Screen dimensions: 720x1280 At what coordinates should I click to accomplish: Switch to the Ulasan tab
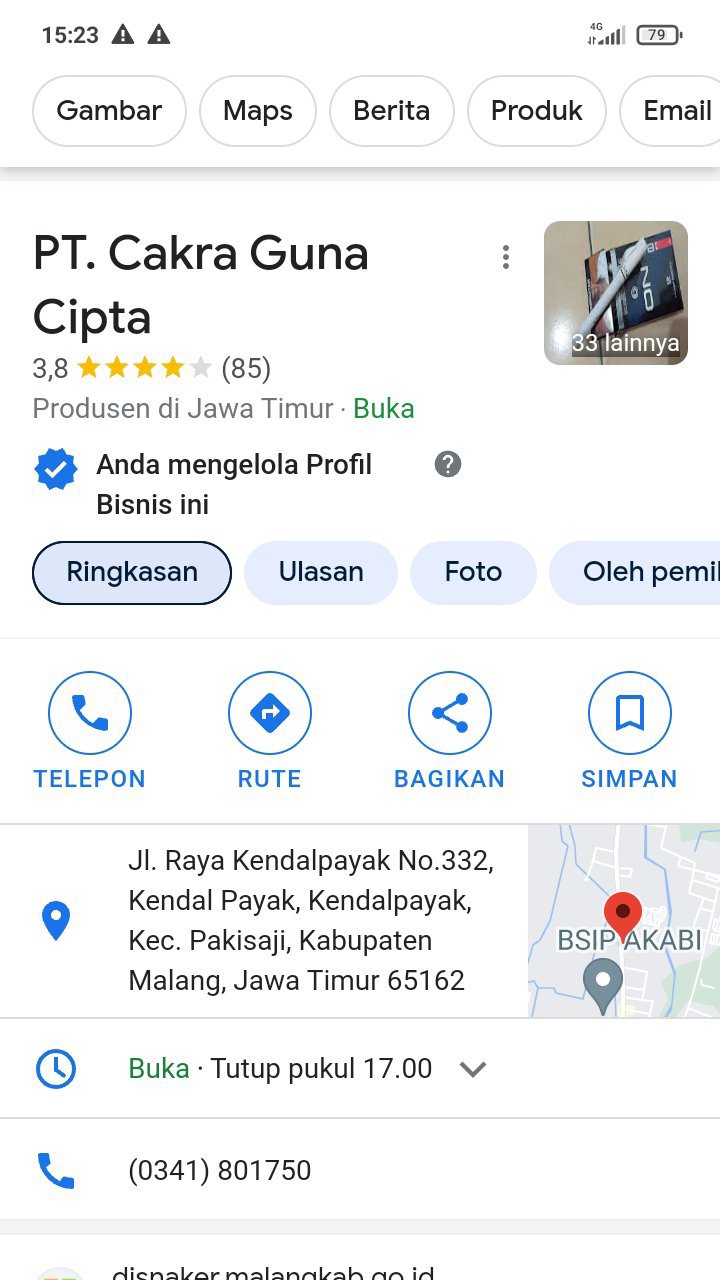pyautogui.click(x=321, y=572)
